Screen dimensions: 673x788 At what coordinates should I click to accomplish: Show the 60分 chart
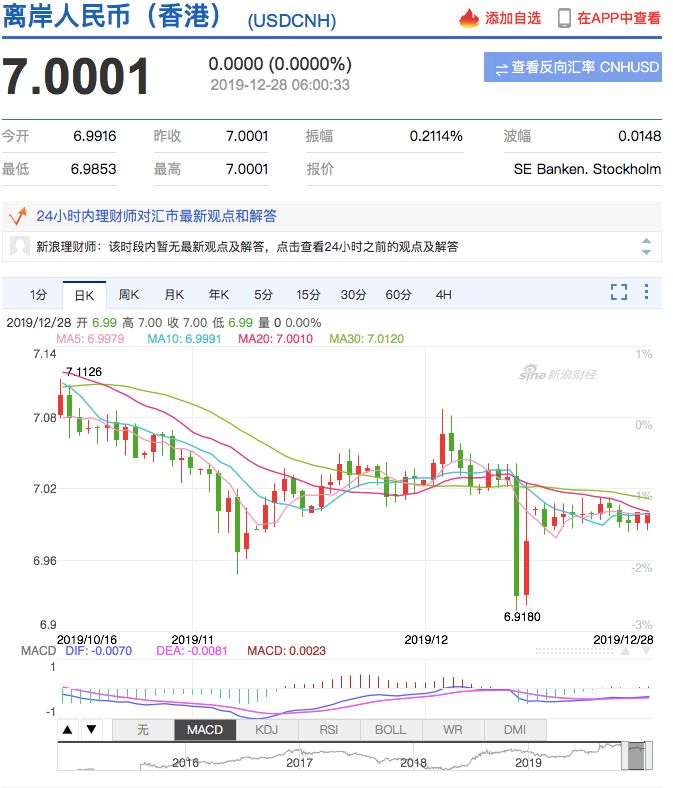[x=398, y=294]
